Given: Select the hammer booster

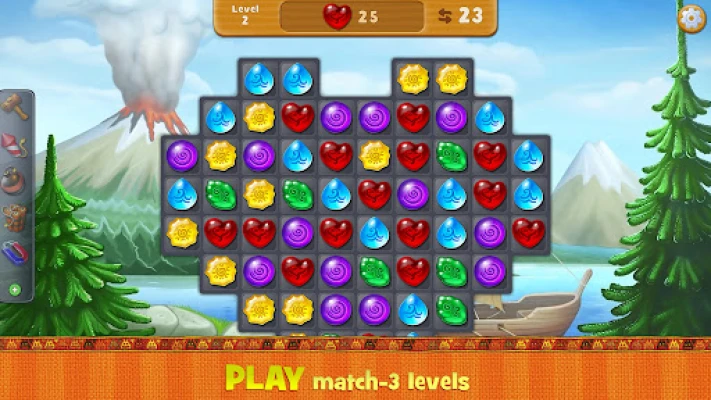Looking at the screenshot, I should [x=15, y=107].
